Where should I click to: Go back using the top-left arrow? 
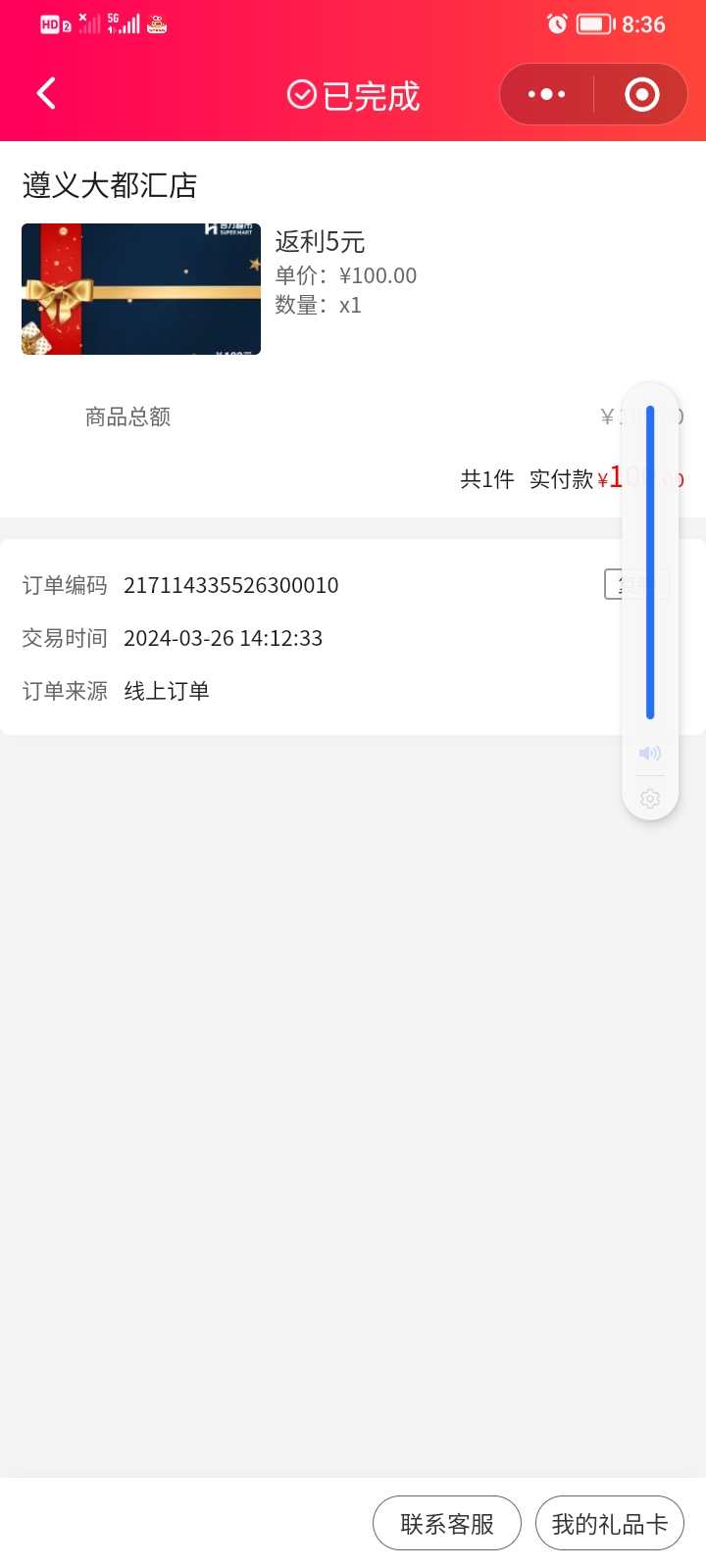pos(46,94)
